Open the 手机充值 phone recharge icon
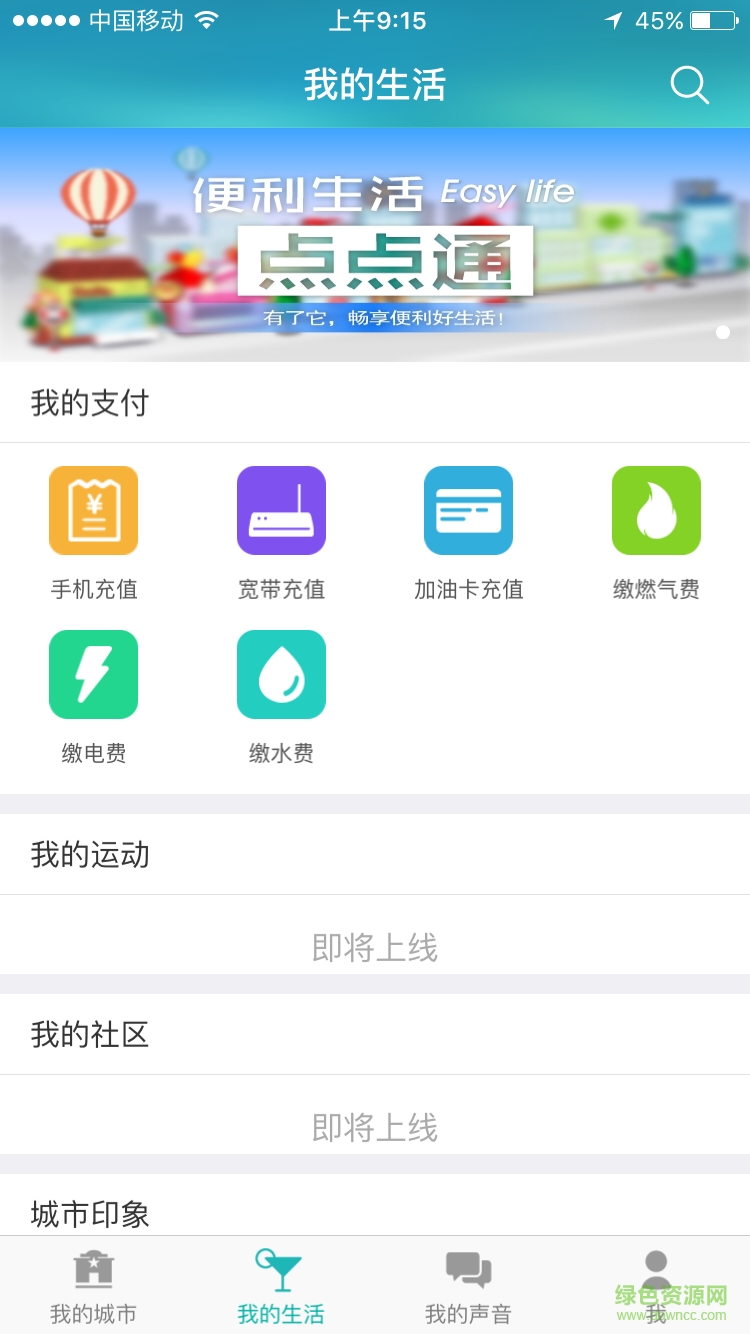Image resolution: width=750 pixels, height=1334 pixels. click(93, 510)
